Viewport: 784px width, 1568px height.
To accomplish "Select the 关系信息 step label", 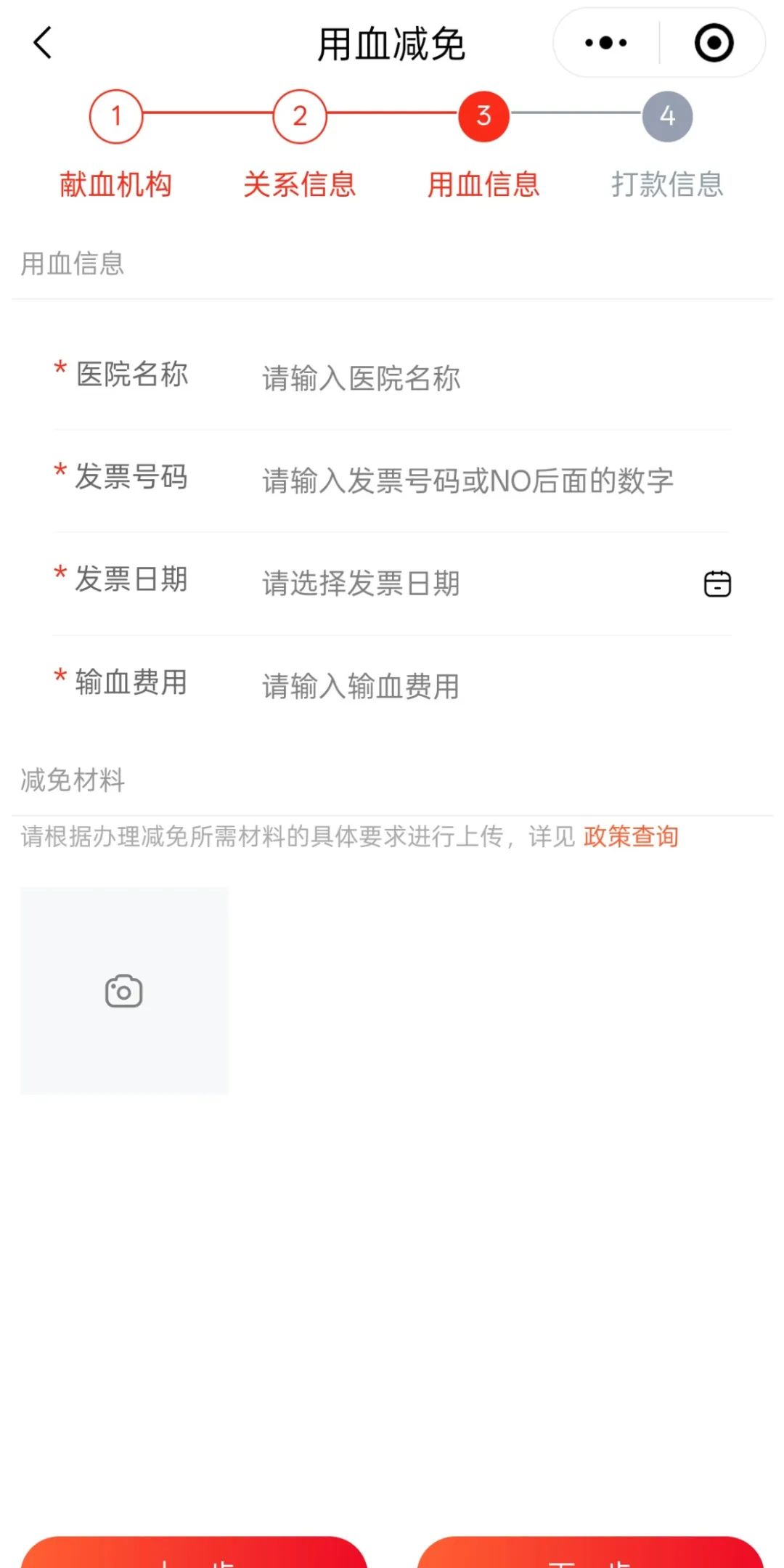I will click(x=301, y=185).
